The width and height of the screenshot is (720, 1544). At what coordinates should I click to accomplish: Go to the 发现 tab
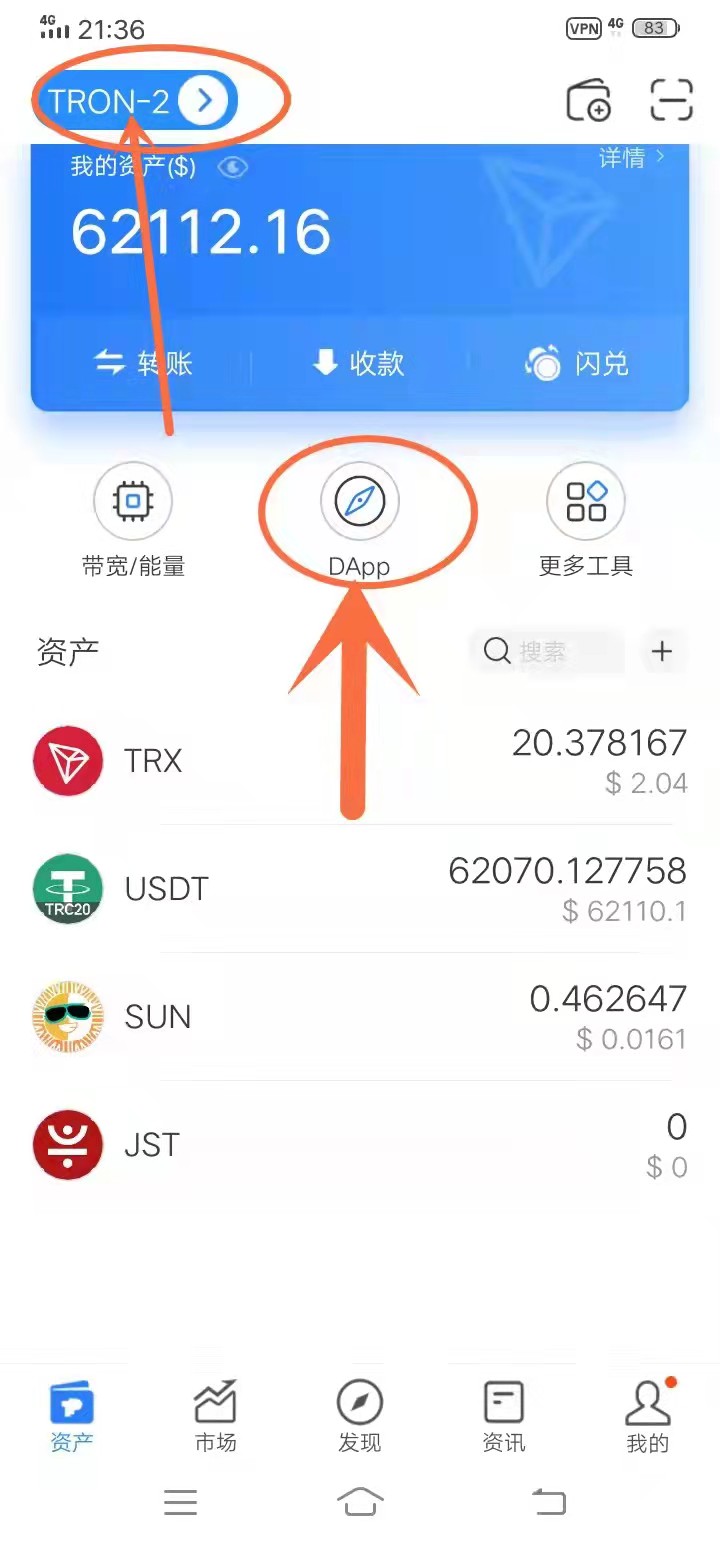[x=360, y=1416]
